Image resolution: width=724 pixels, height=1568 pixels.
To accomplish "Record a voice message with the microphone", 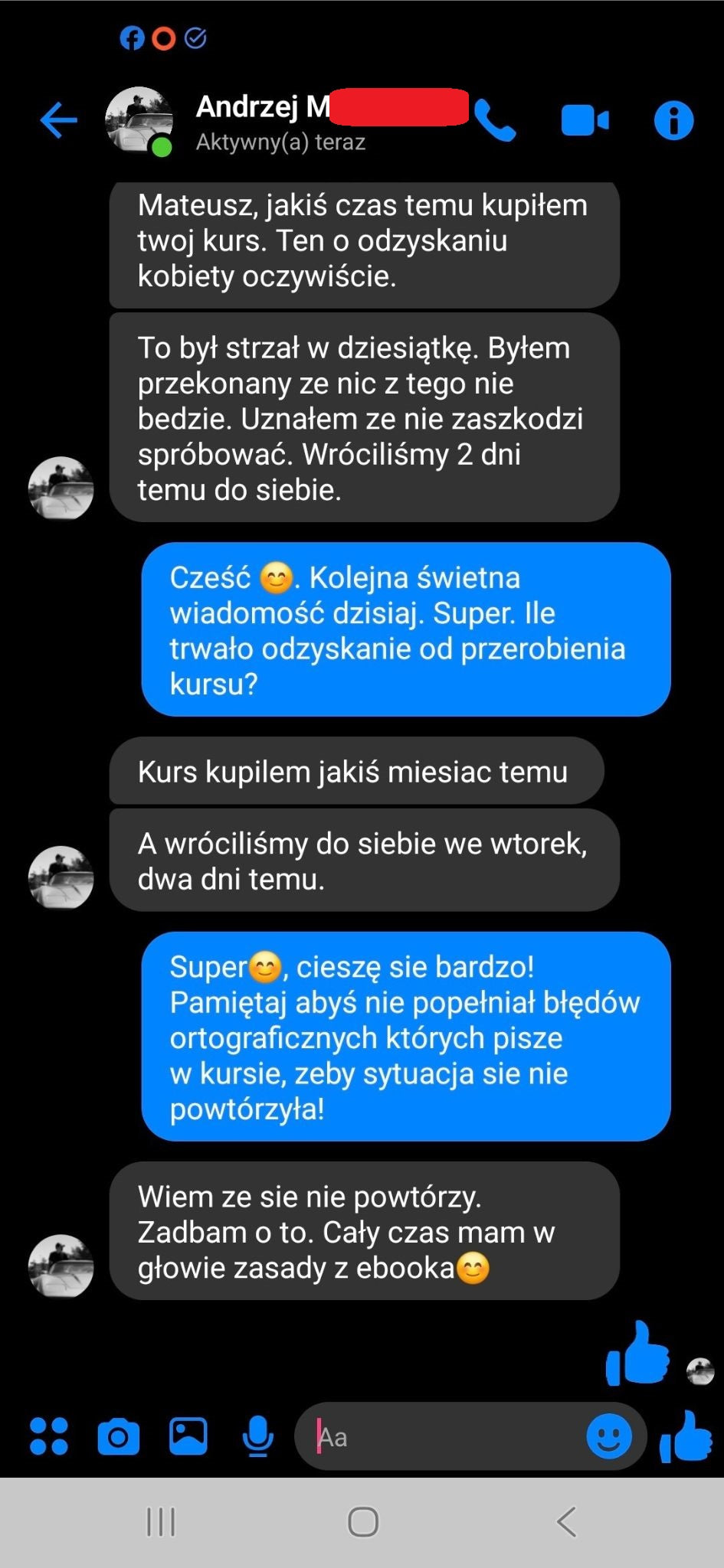I will (258, 1436).
